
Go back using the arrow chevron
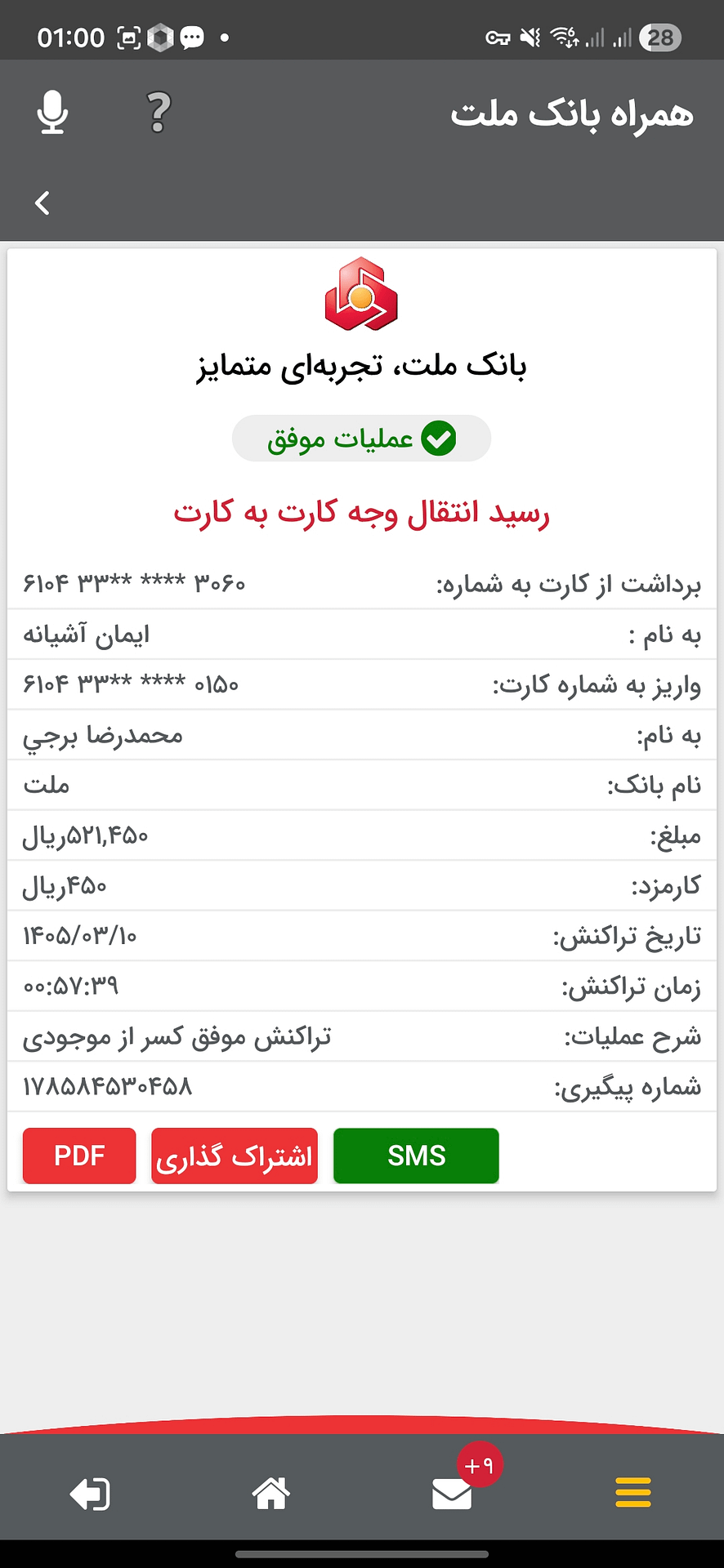click(42, 203)
